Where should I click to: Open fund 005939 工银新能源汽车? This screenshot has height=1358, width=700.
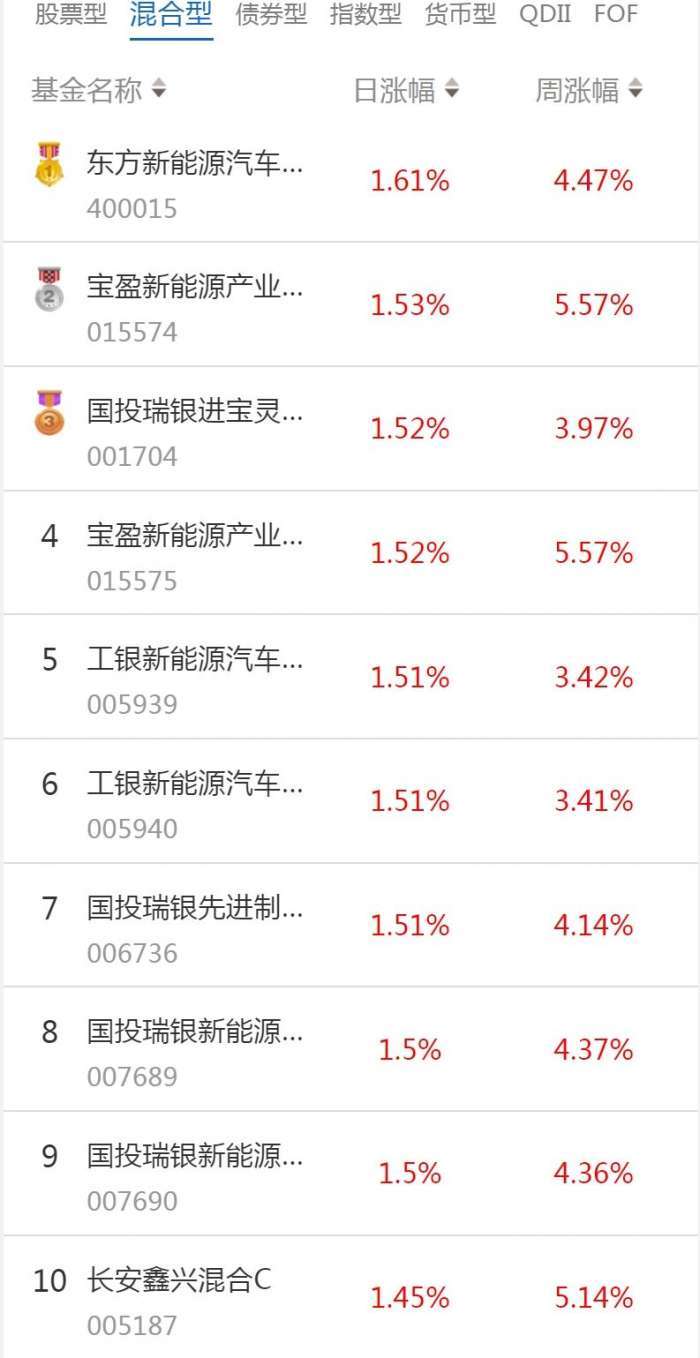194,677
